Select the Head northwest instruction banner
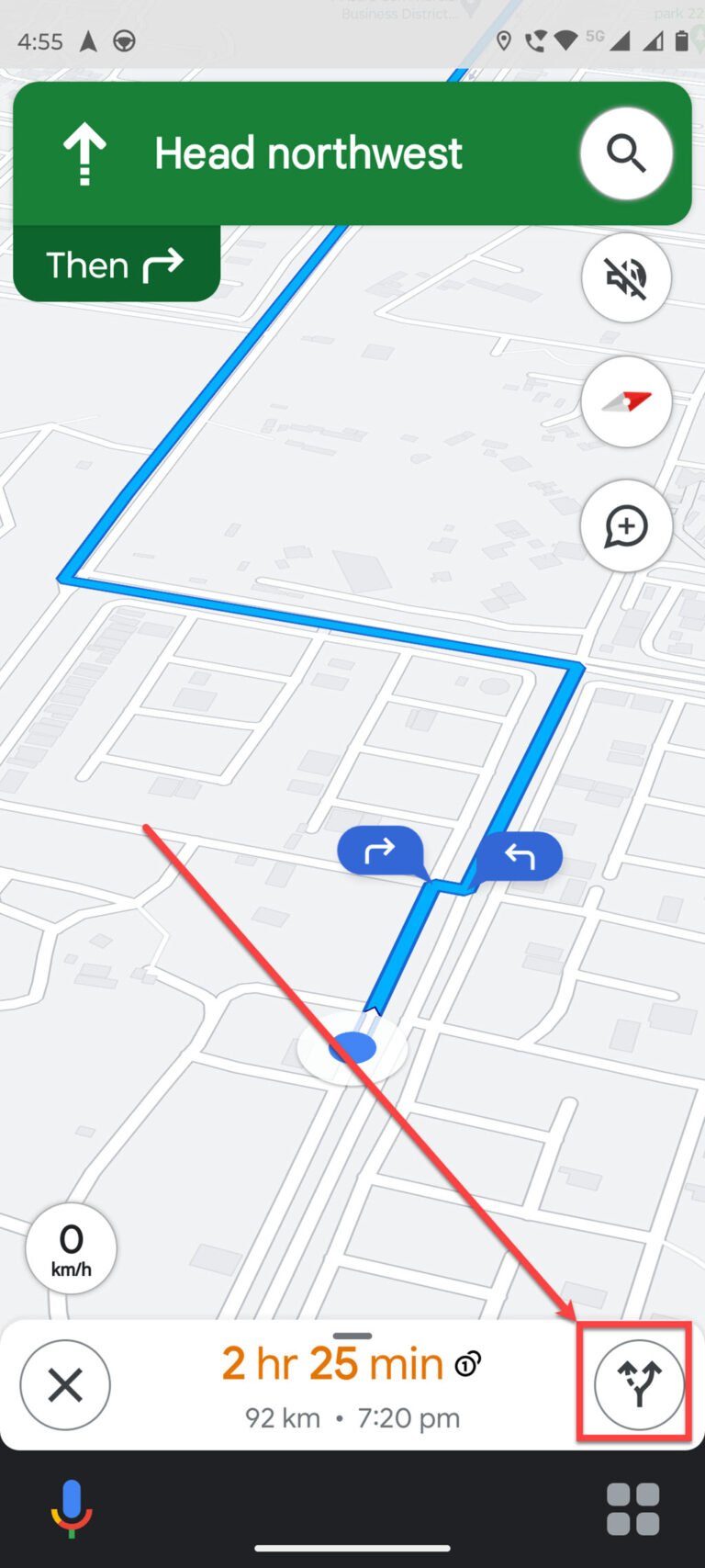705x1568 pixels. click(308, 153)
